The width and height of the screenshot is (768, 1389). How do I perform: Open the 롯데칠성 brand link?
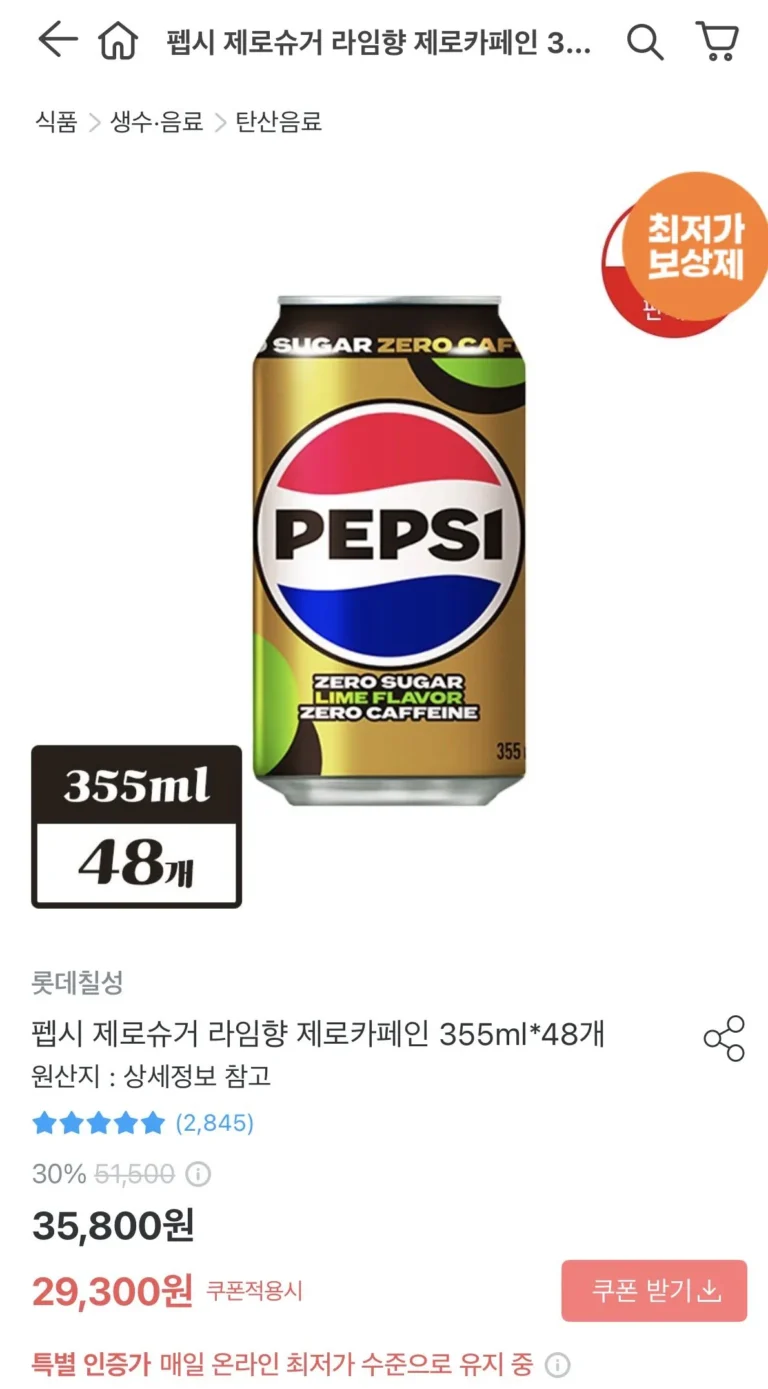pos(78,983)
